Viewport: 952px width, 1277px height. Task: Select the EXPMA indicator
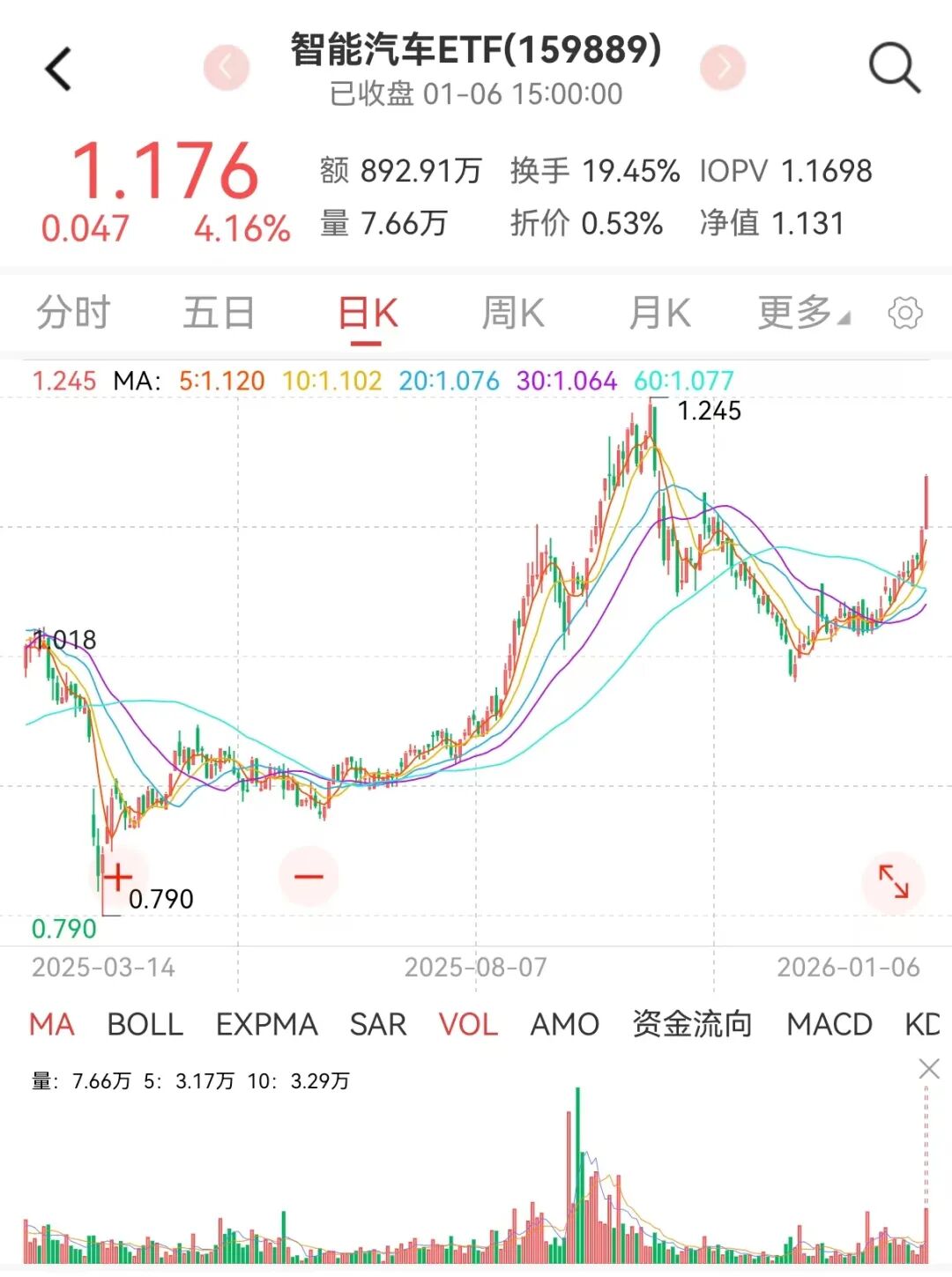coord(266,1024)
